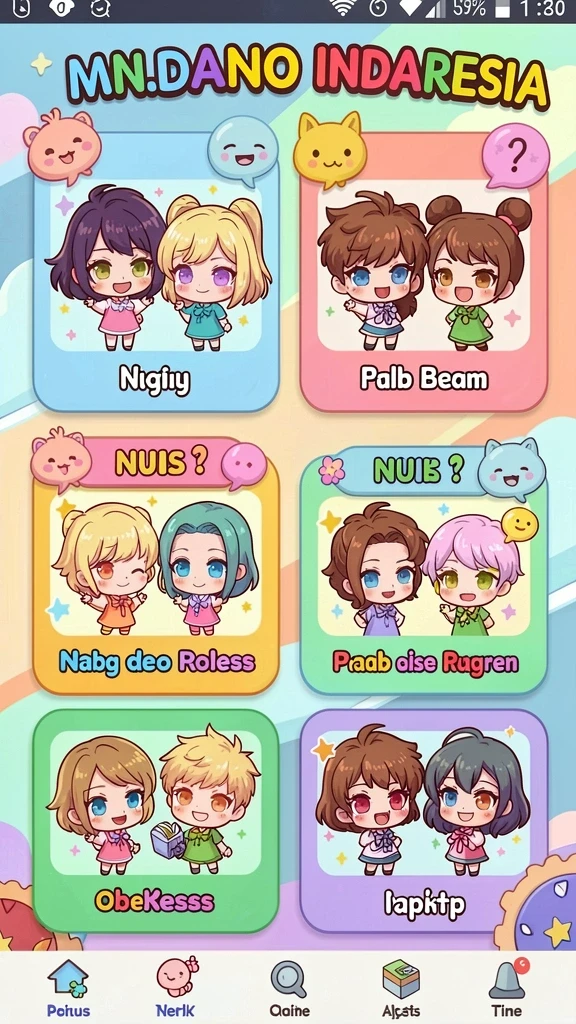Go to the Qaine search tab
Viewport: 576px width, 1024px height.
(289, 987)
